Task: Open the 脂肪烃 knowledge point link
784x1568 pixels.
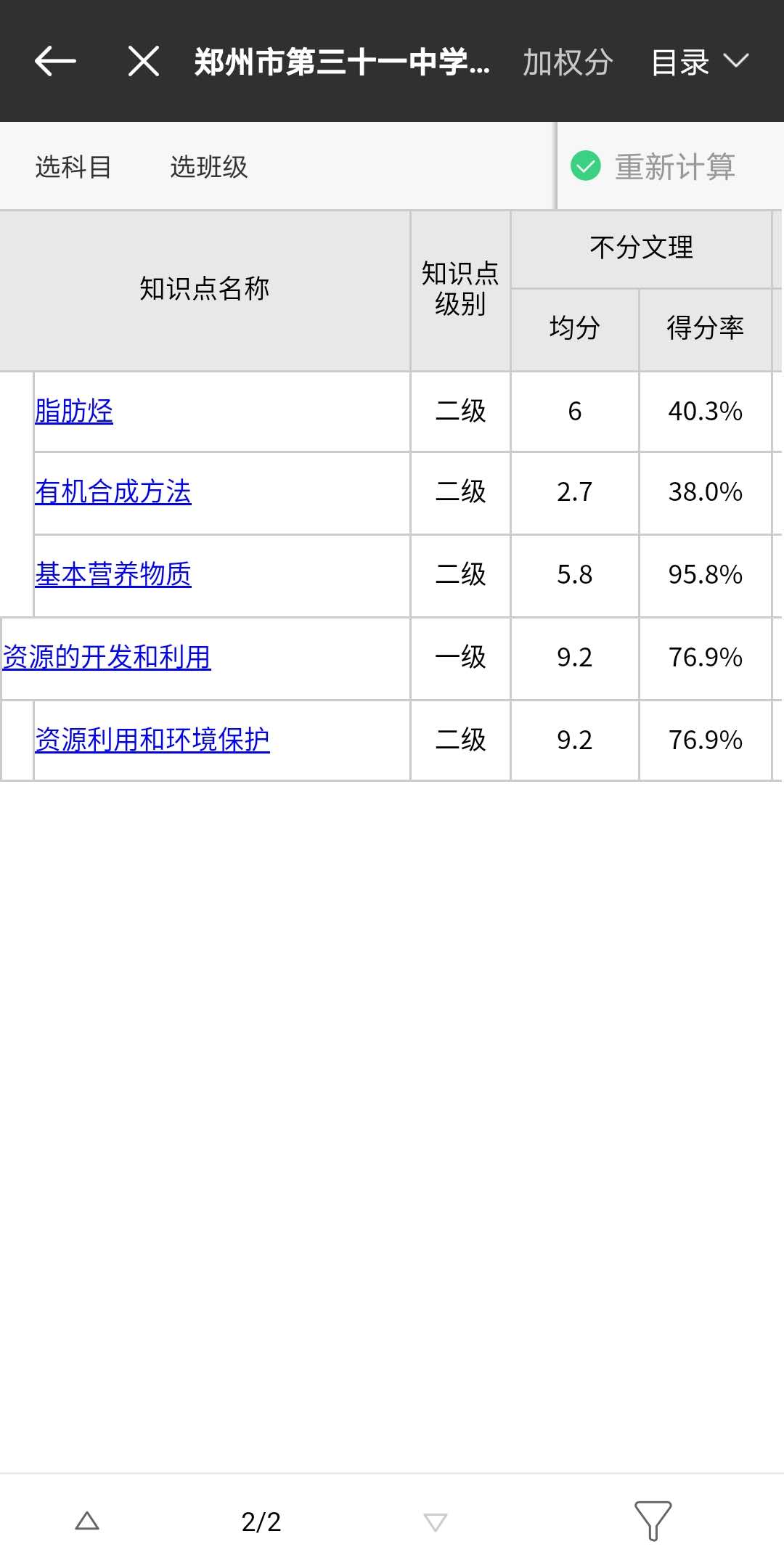Action: tap(74, 412)
